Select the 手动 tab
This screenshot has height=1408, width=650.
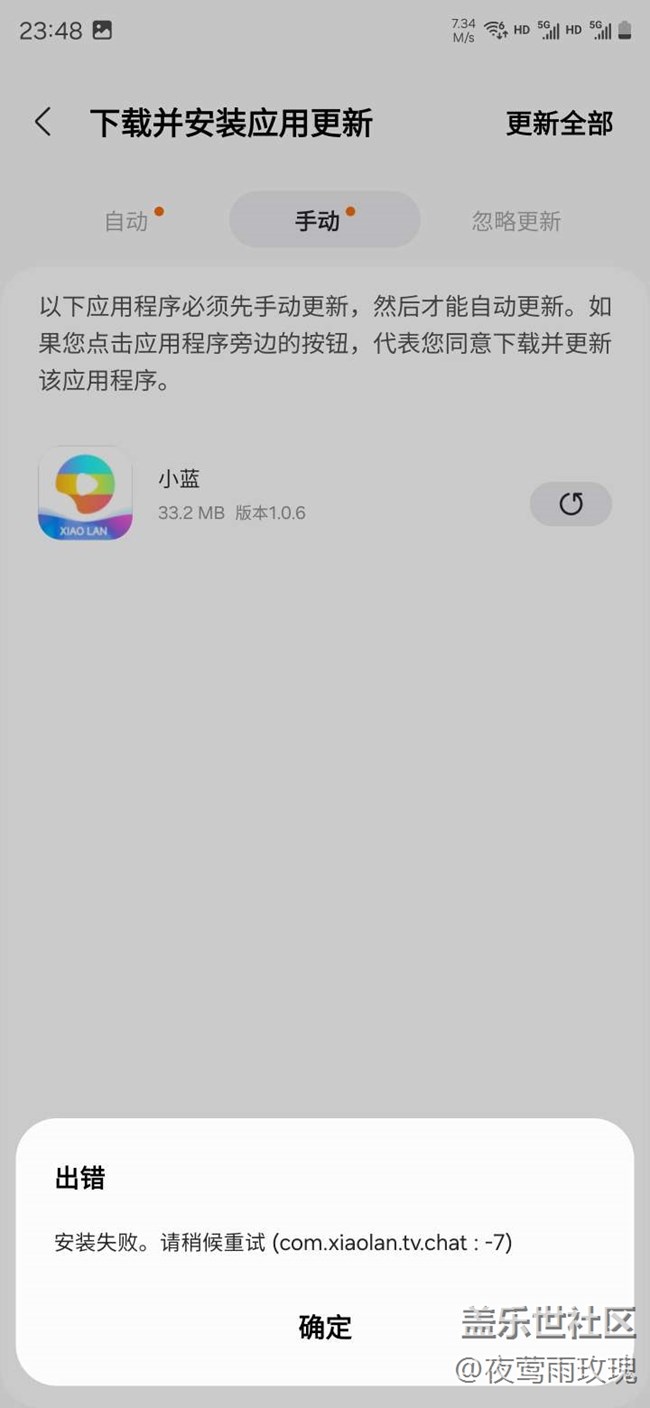(325, 220)
